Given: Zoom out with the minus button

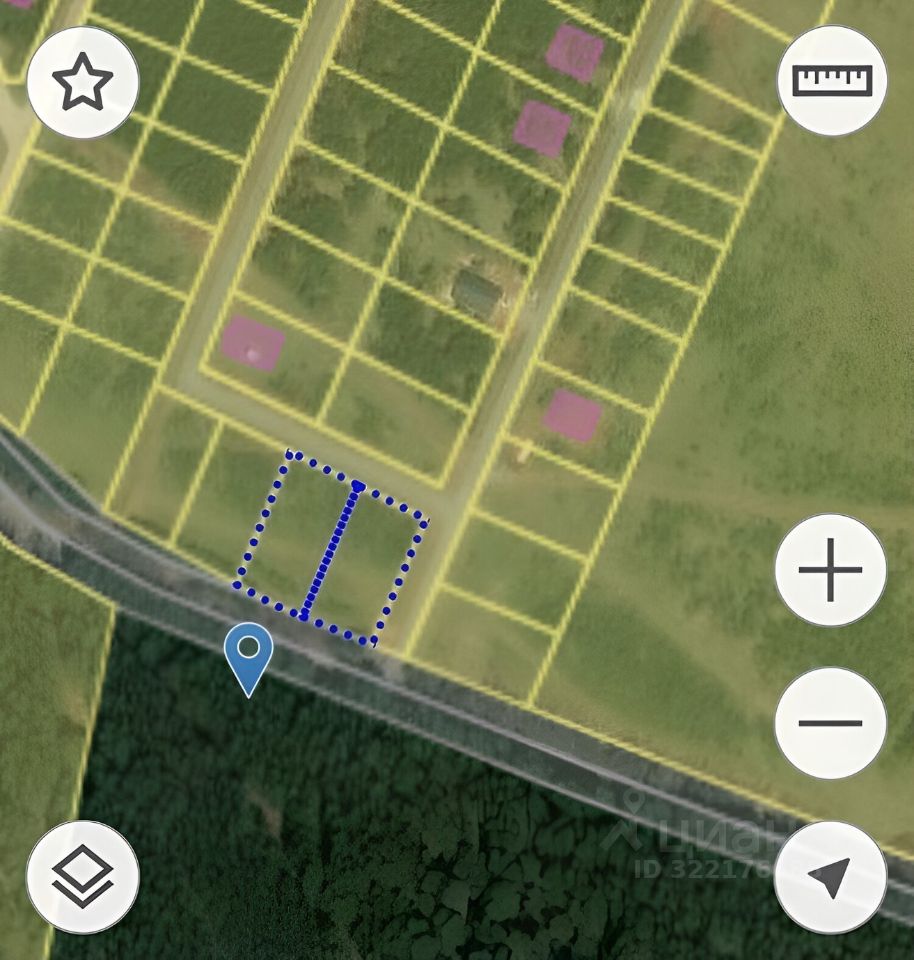Looking at the screenshot, I should (830, 722).
